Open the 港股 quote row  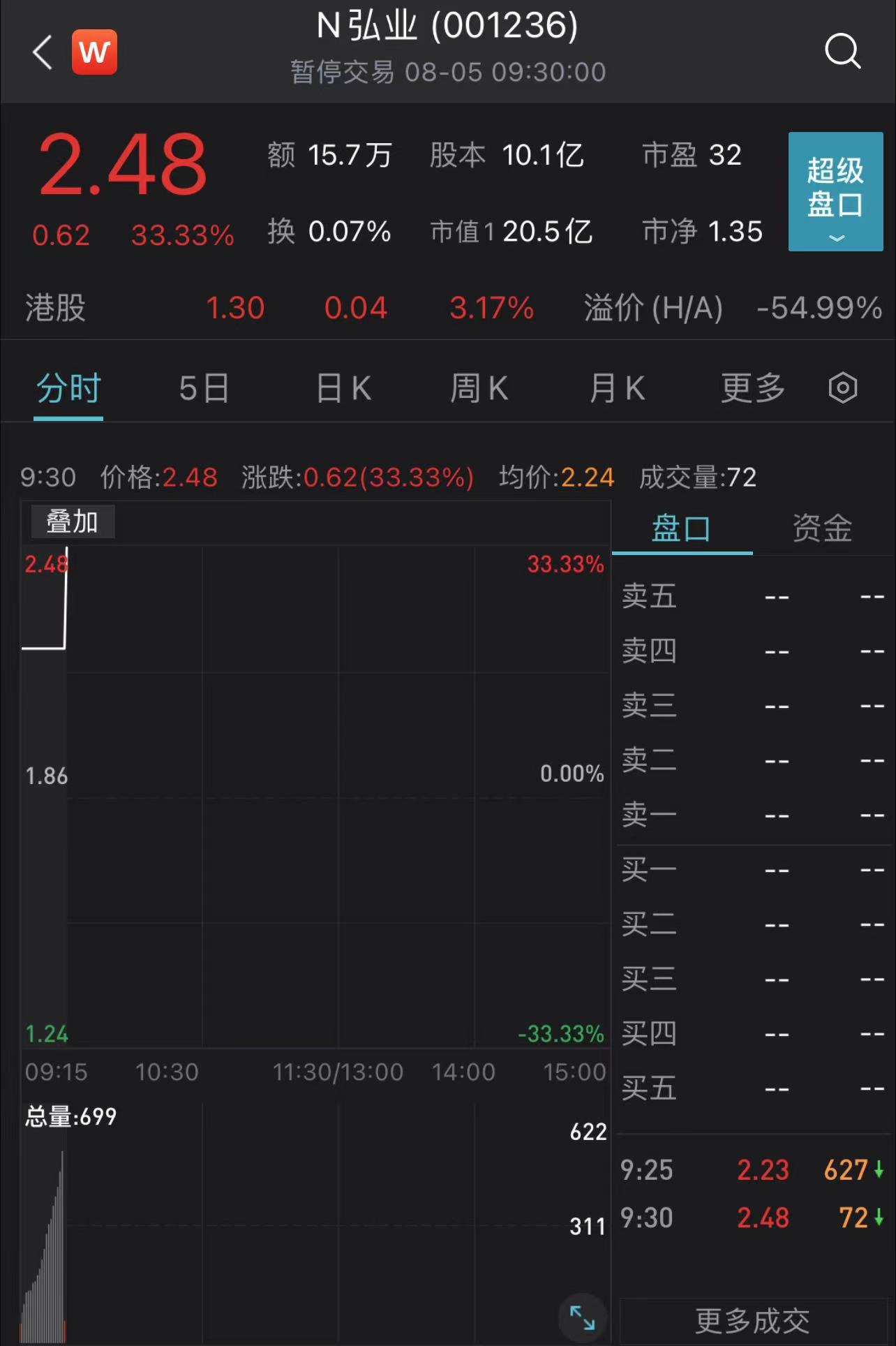pyautogui.click(x=448, y=308)
